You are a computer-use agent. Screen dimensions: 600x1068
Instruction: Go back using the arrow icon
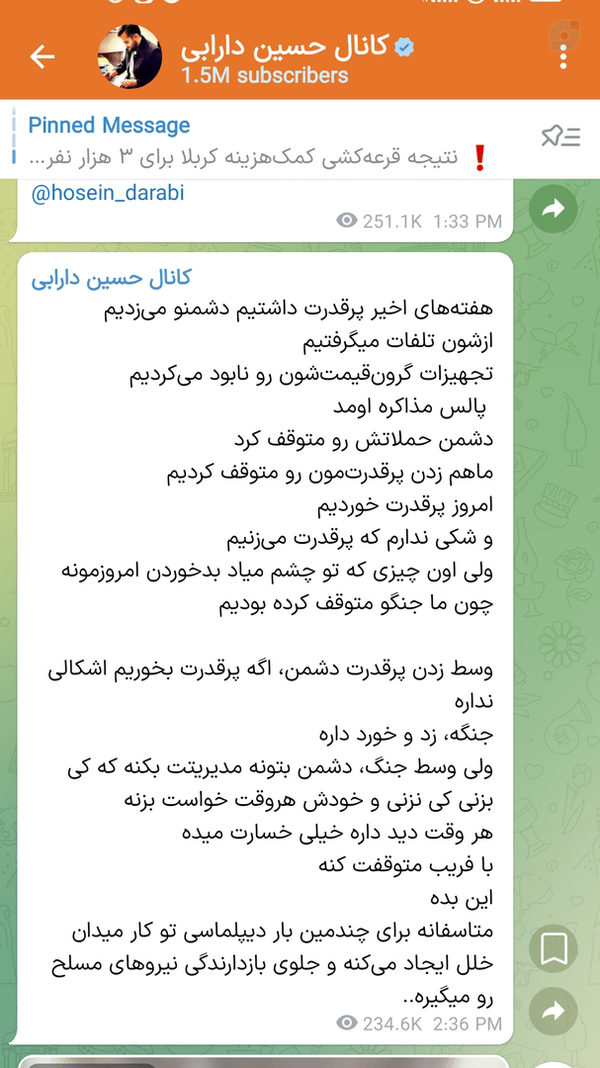[x=42, y=57]
